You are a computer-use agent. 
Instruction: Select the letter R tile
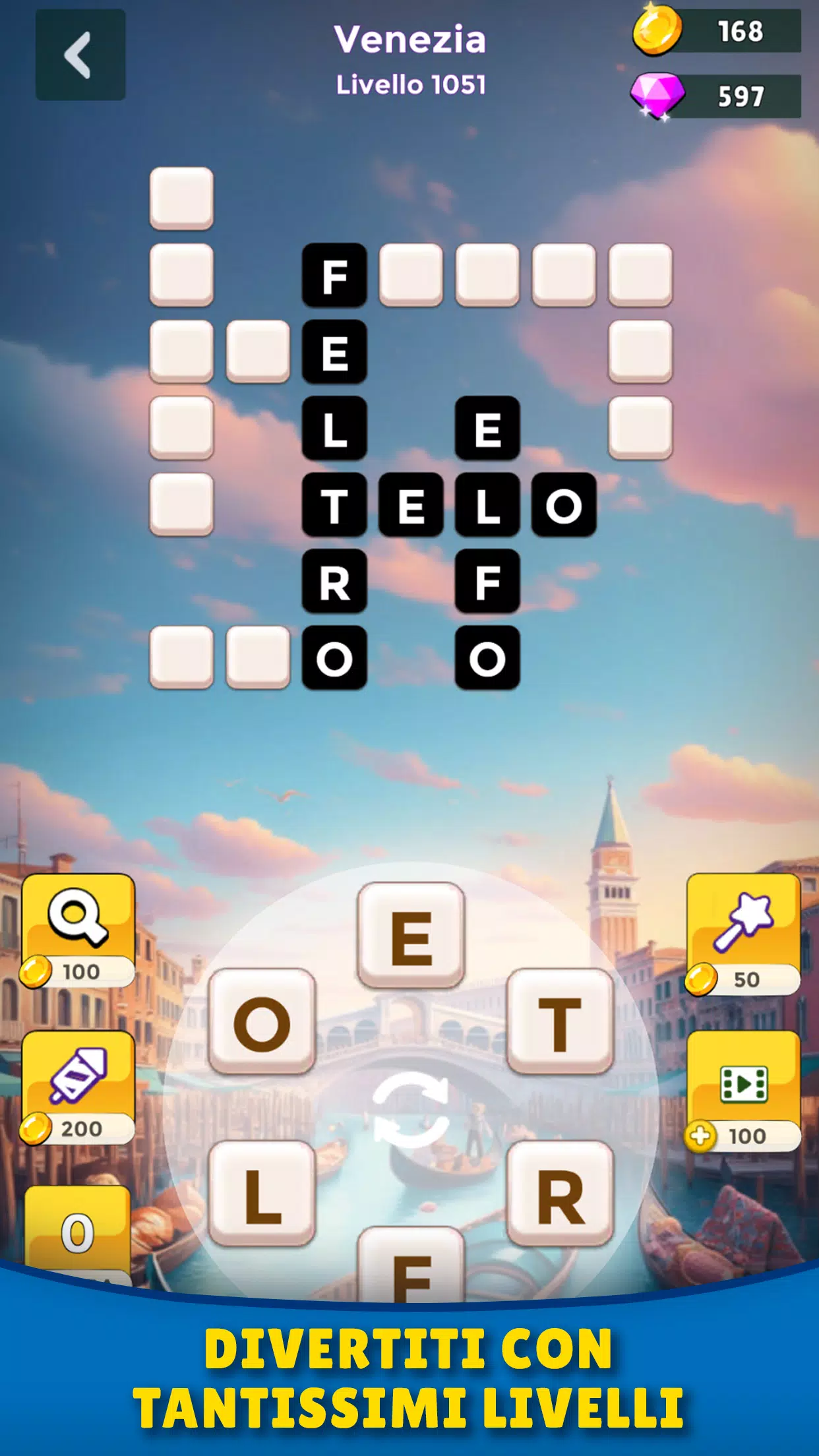tap(560, 1195)
